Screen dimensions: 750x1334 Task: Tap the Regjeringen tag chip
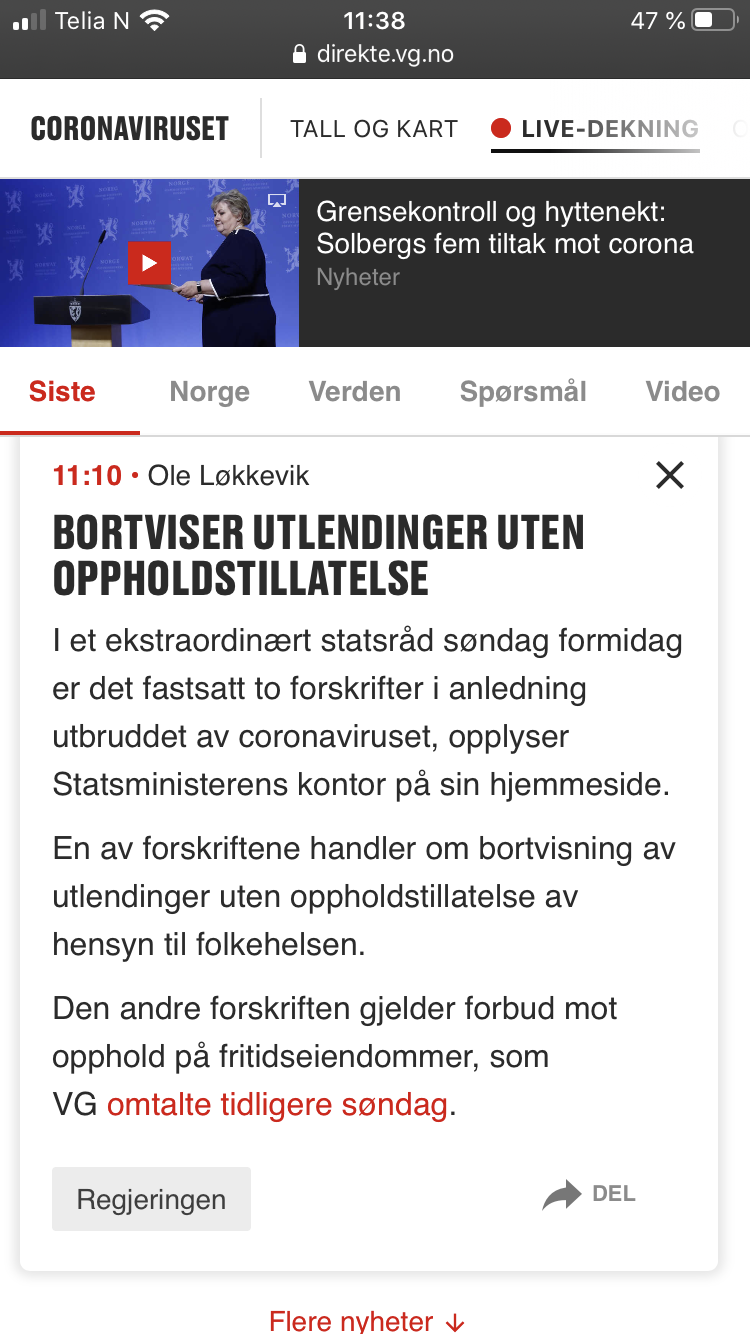151,1199
